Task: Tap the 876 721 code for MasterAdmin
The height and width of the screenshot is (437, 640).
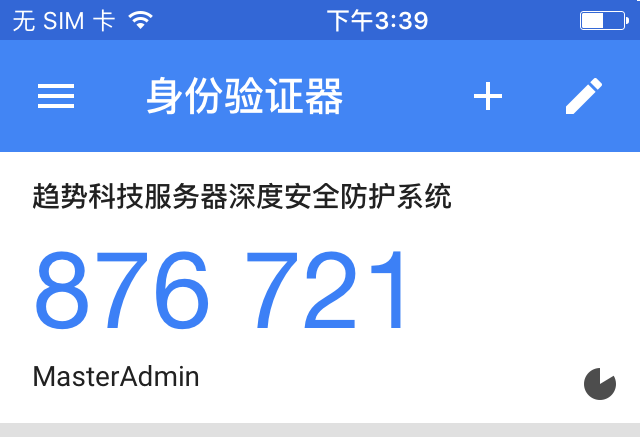Action: (222, 289)
